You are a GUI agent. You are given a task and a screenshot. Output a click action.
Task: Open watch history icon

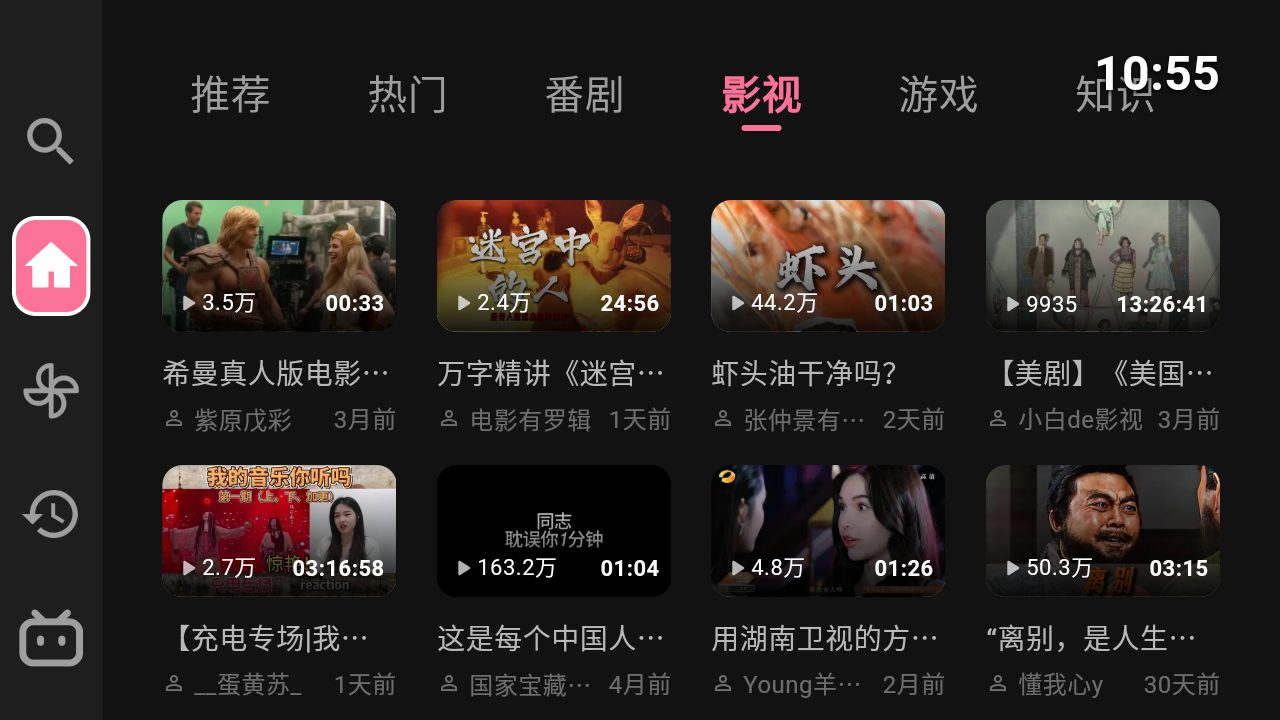[51, 514]
